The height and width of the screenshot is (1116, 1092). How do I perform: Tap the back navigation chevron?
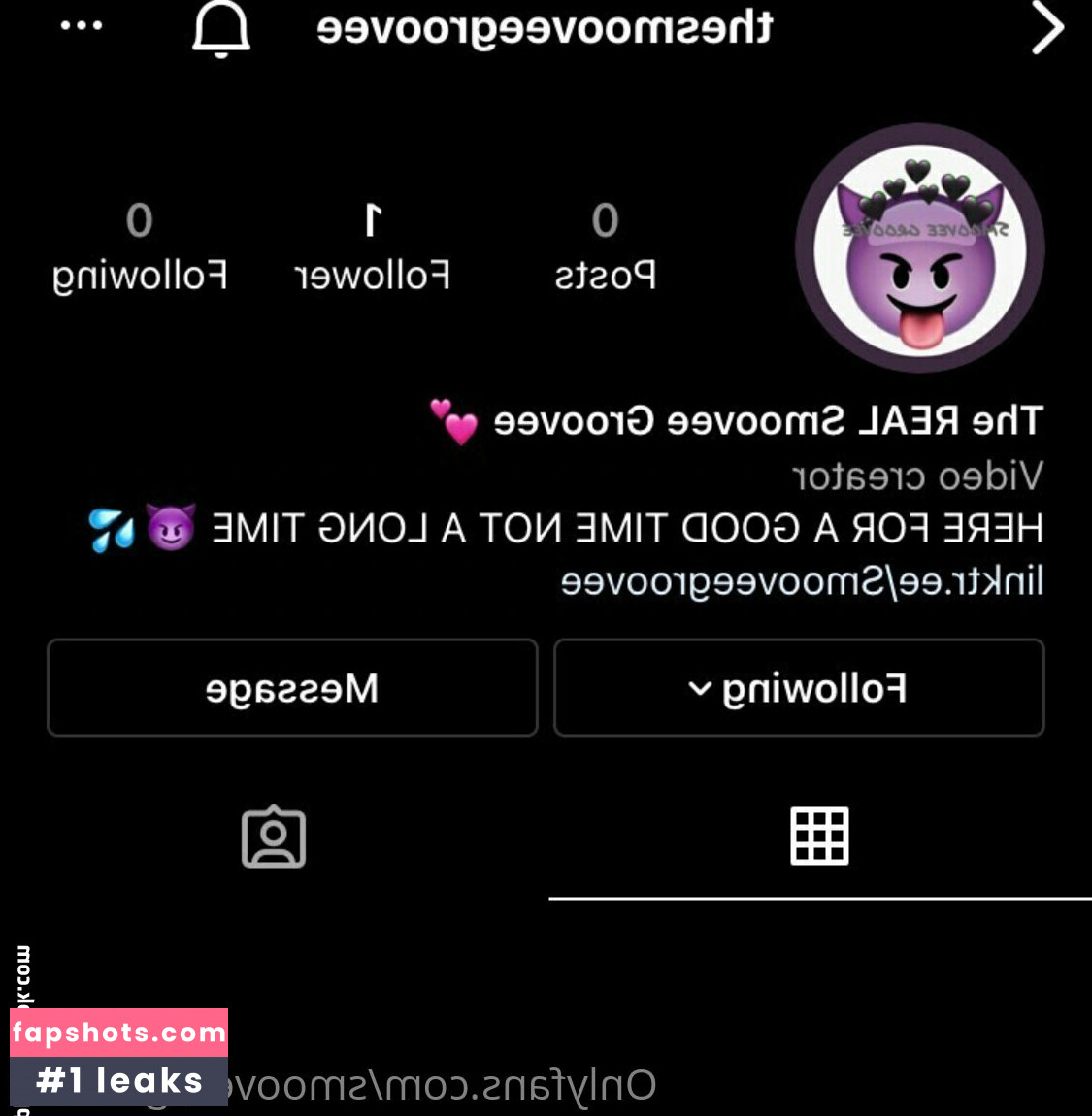click(1047, 29)
